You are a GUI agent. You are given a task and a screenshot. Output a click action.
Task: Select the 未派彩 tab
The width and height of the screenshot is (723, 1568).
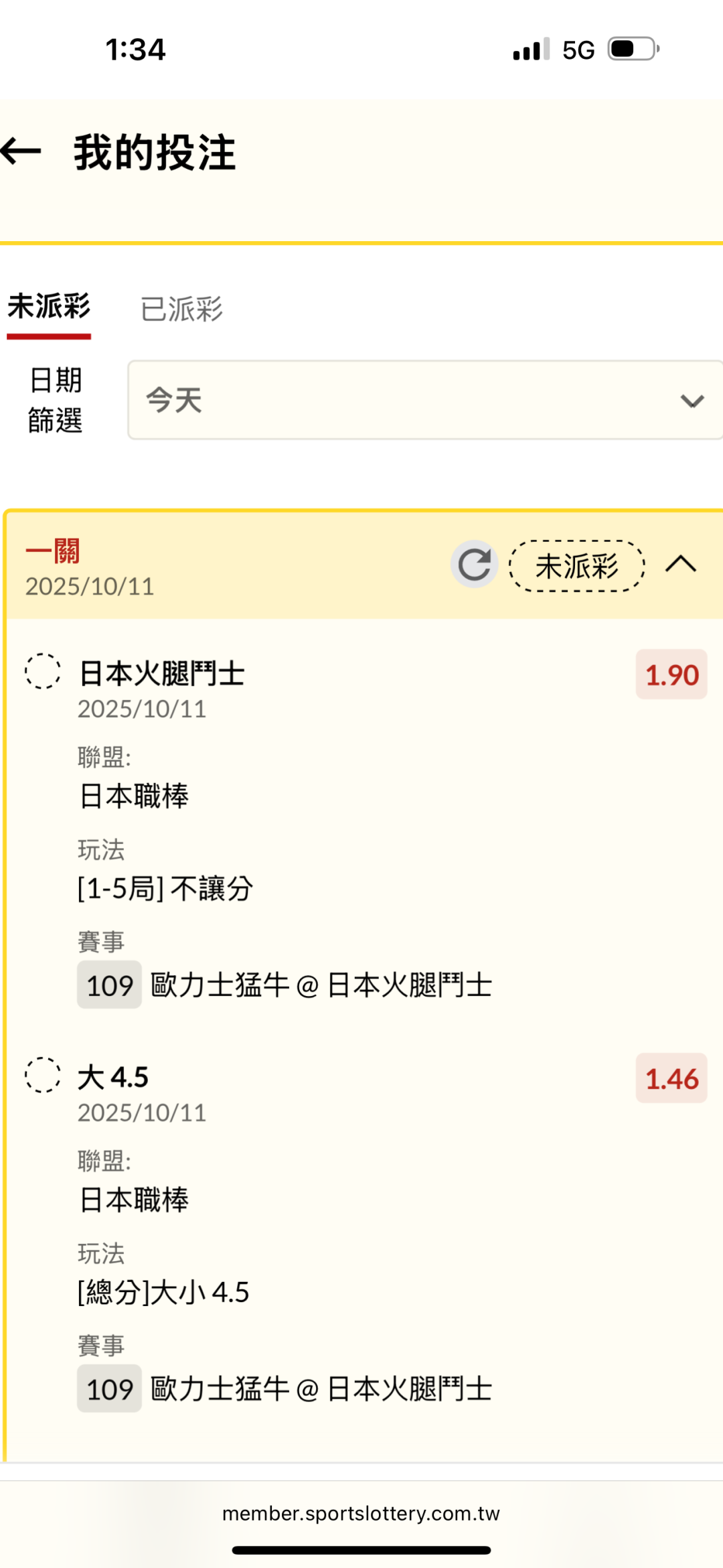click(x=49, y=307)
